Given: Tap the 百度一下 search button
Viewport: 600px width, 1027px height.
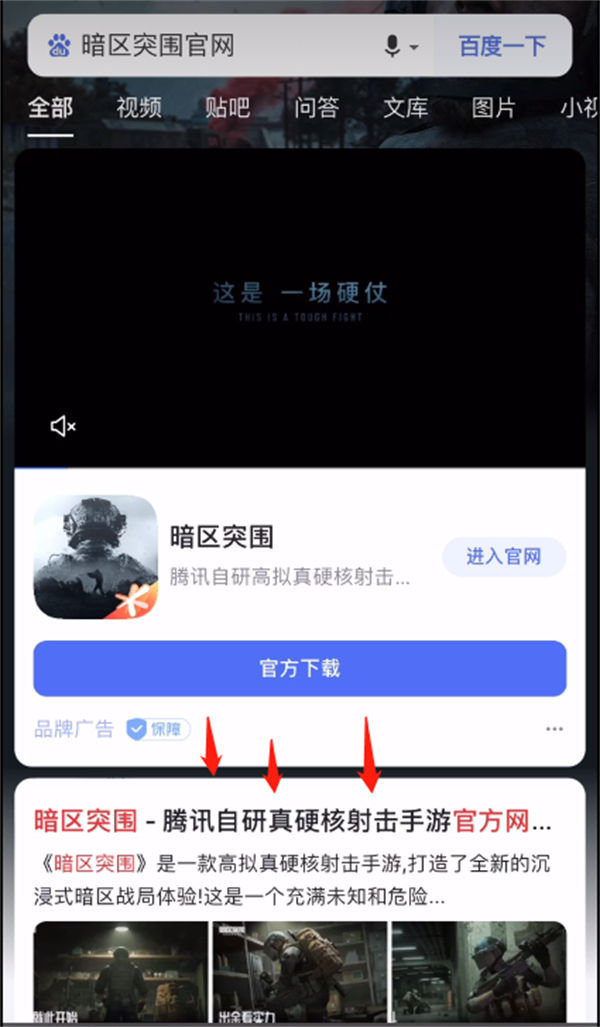Looking at the screenshot, I should 502,46.
